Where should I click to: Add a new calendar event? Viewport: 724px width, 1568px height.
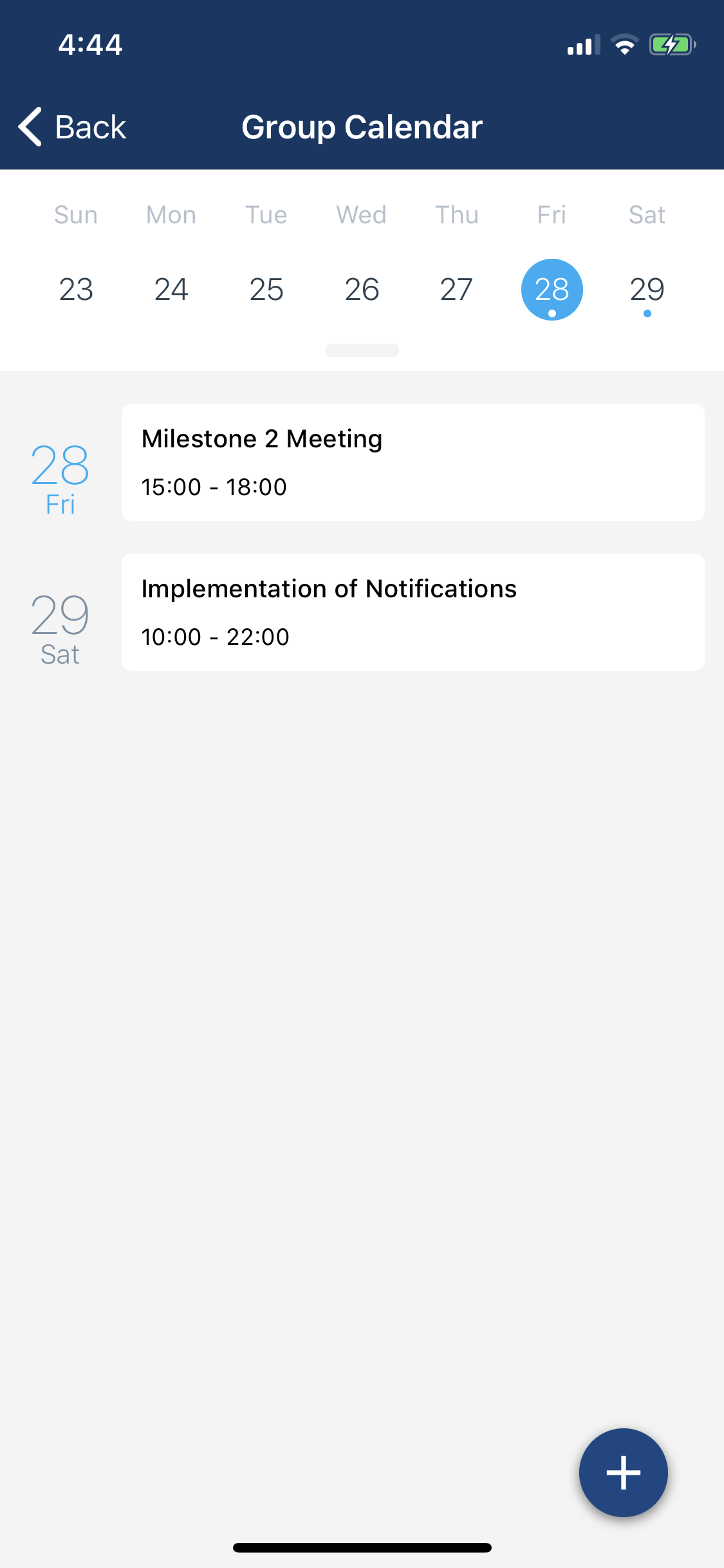click(623, 1472)
